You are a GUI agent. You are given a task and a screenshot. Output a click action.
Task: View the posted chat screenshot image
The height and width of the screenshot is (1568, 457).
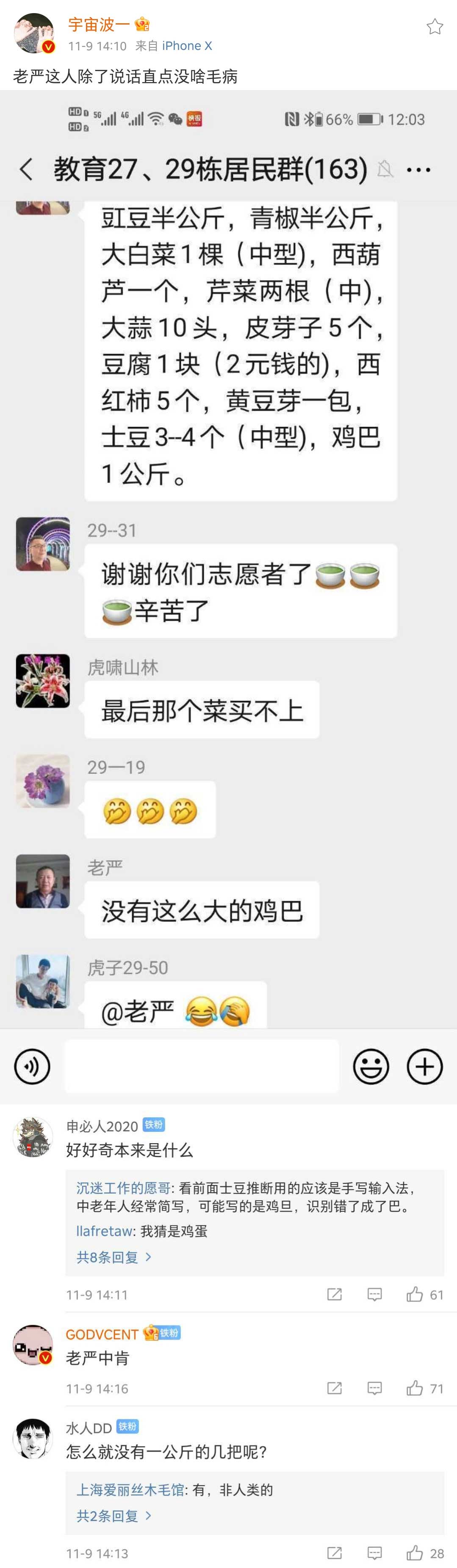tap(229, 597)
